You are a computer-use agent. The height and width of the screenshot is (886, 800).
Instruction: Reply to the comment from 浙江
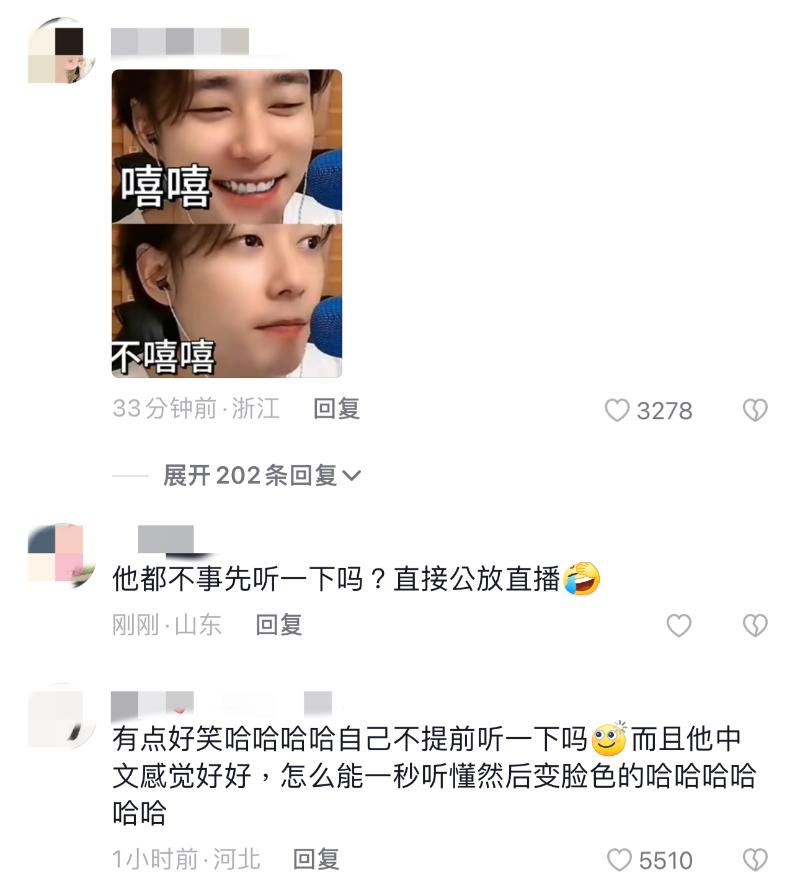pyautogui.click(x=336, y=409)
